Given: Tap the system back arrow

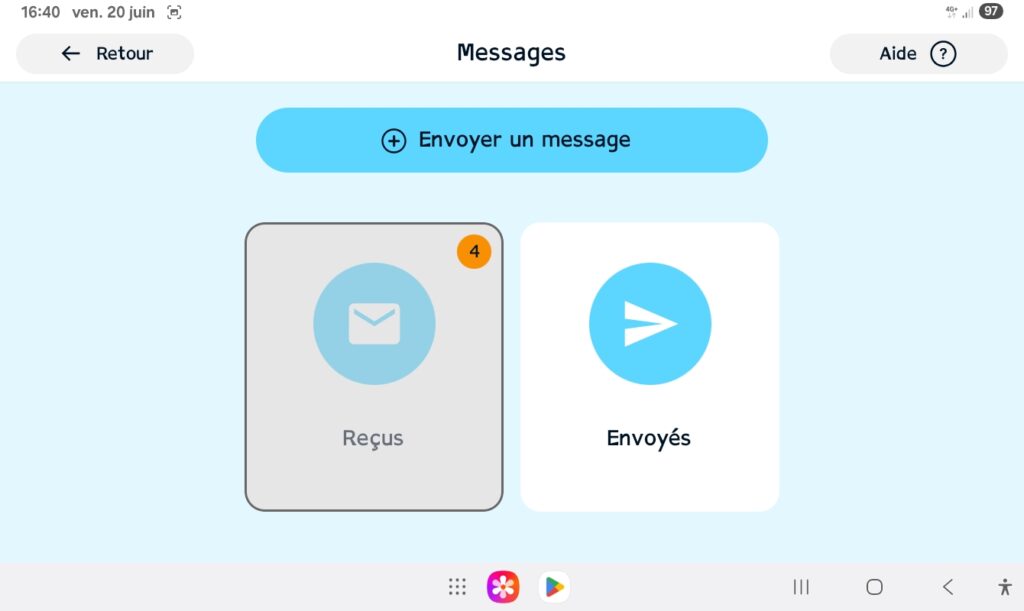Looking at the screenshot, I should (x=948, y=587).
